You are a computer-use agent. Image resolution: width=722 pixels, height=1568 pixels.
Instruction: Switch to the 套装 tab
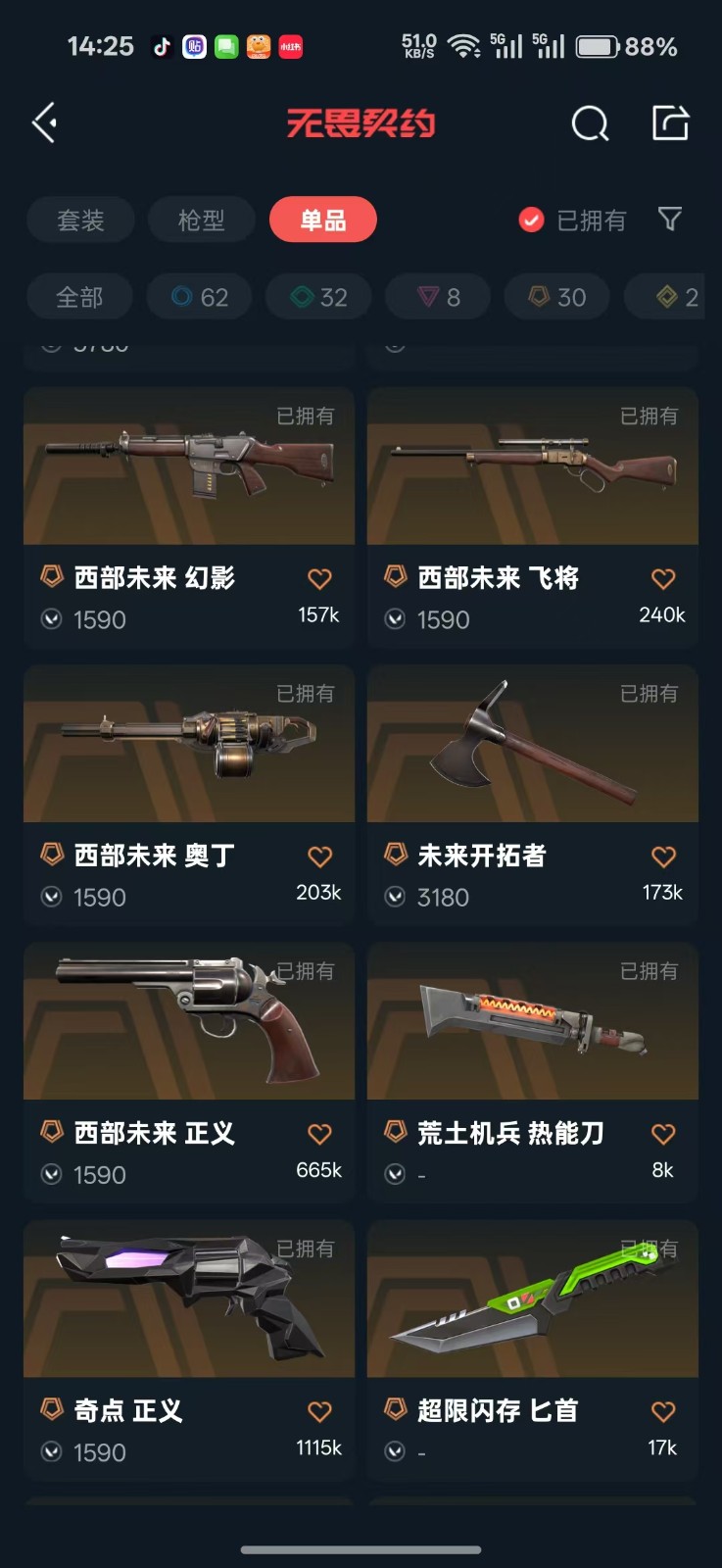click(80, 220)
